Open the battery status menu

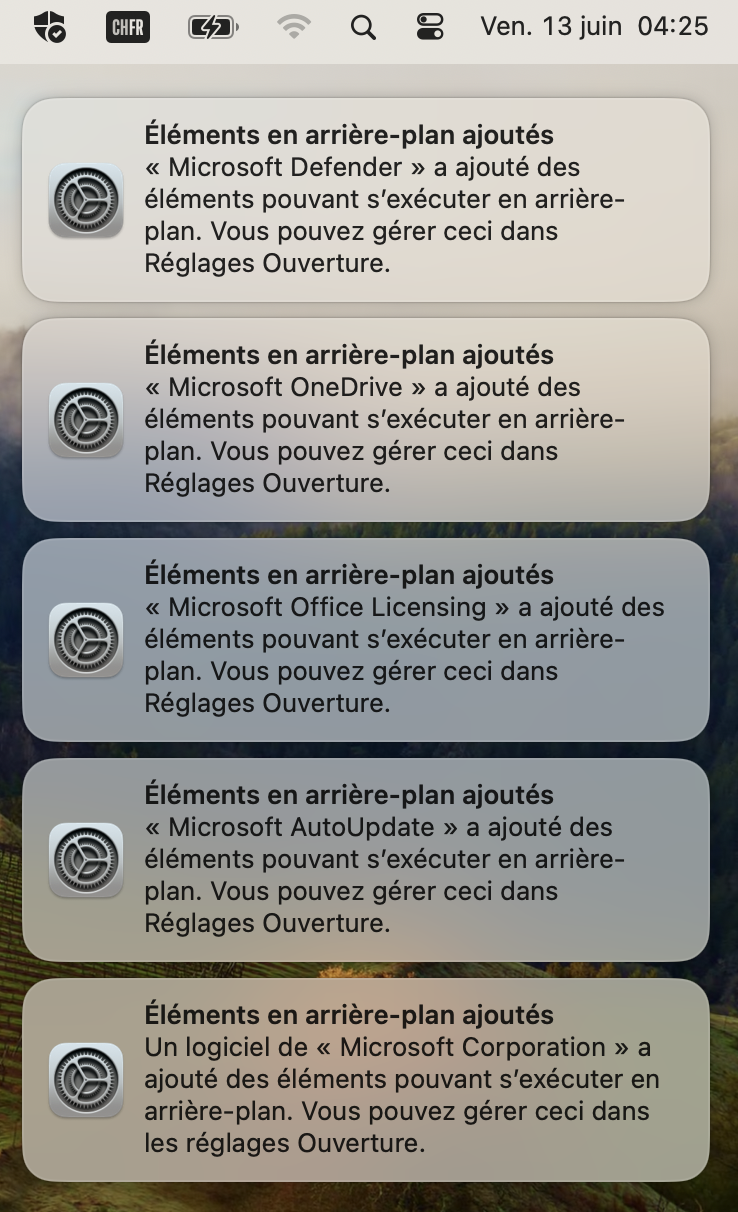[212, 27]
